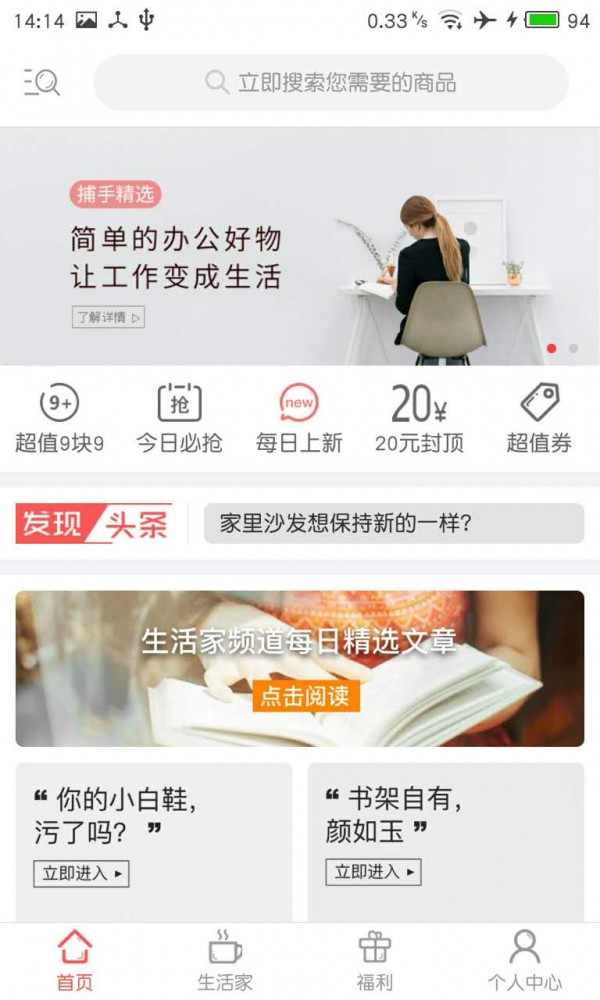Image resolution: width=600 pixels, height=1000 pixels.
Task: Go to 个人中心 tab
Action: pos(524,960)
